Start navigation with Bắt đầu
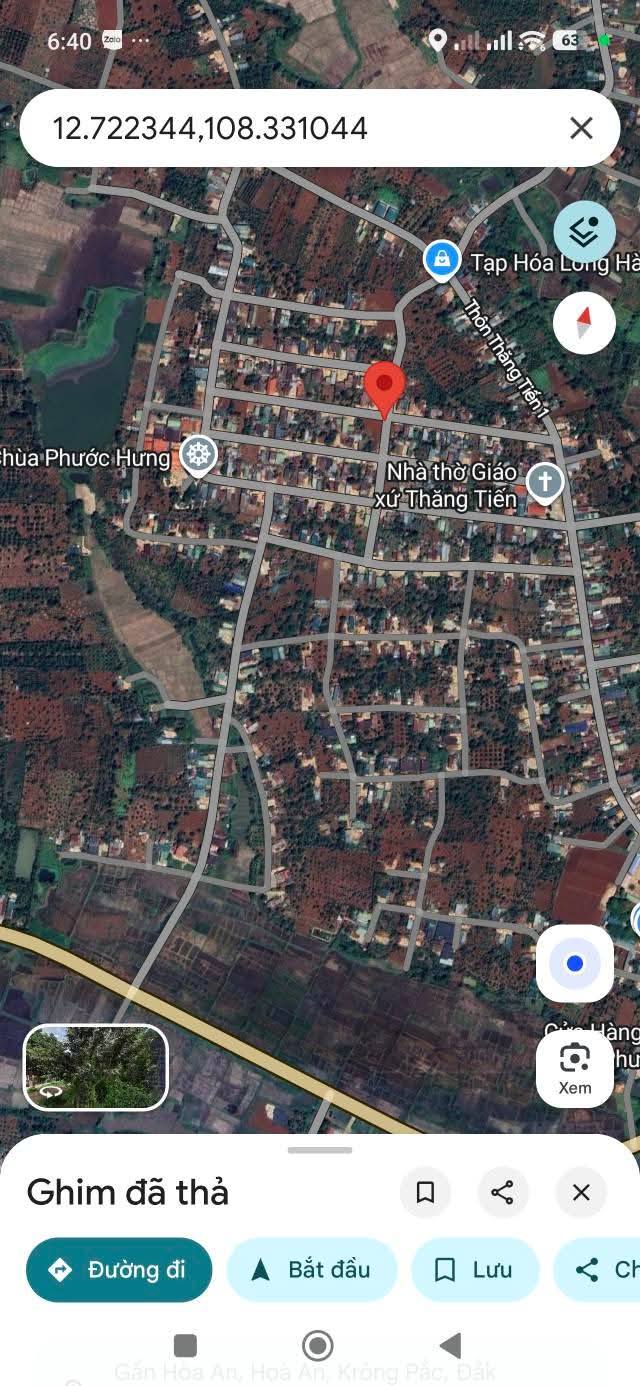The height and width of the screenshot is (1386, 640). [x=312, y=1270]
